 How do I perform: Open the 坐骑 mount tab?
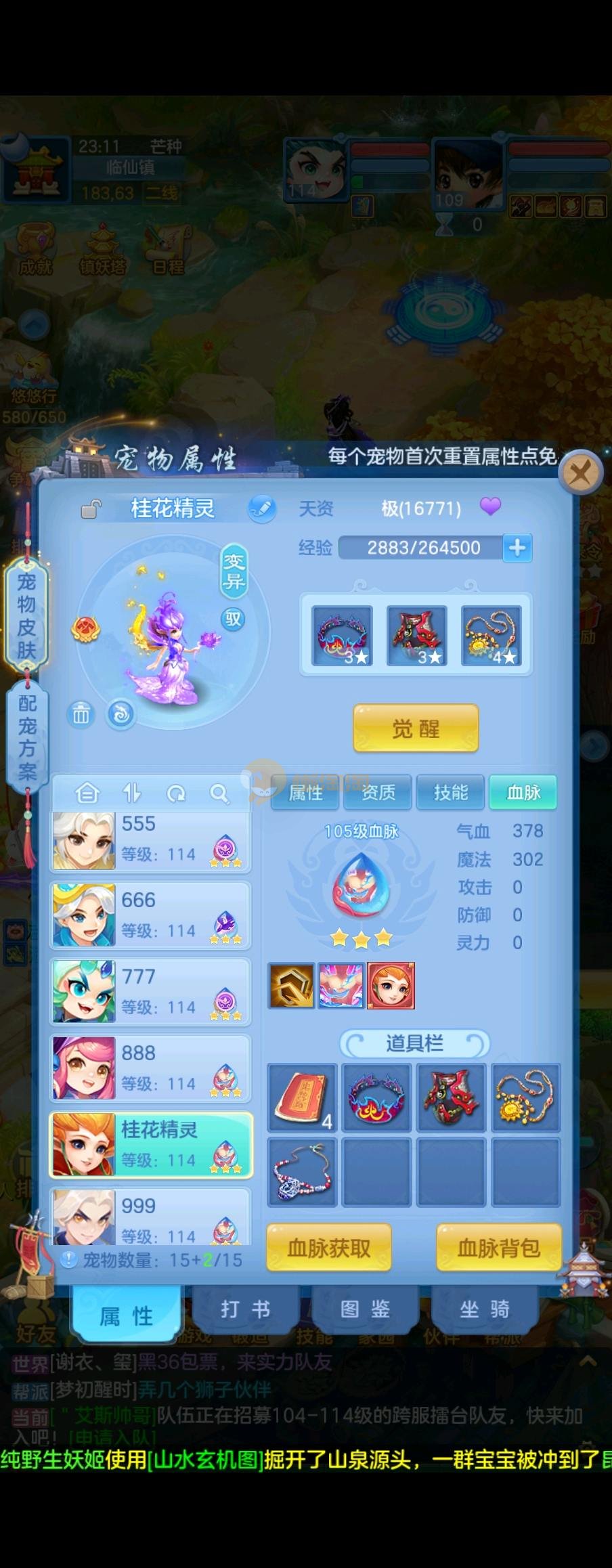coord(484,1309)
